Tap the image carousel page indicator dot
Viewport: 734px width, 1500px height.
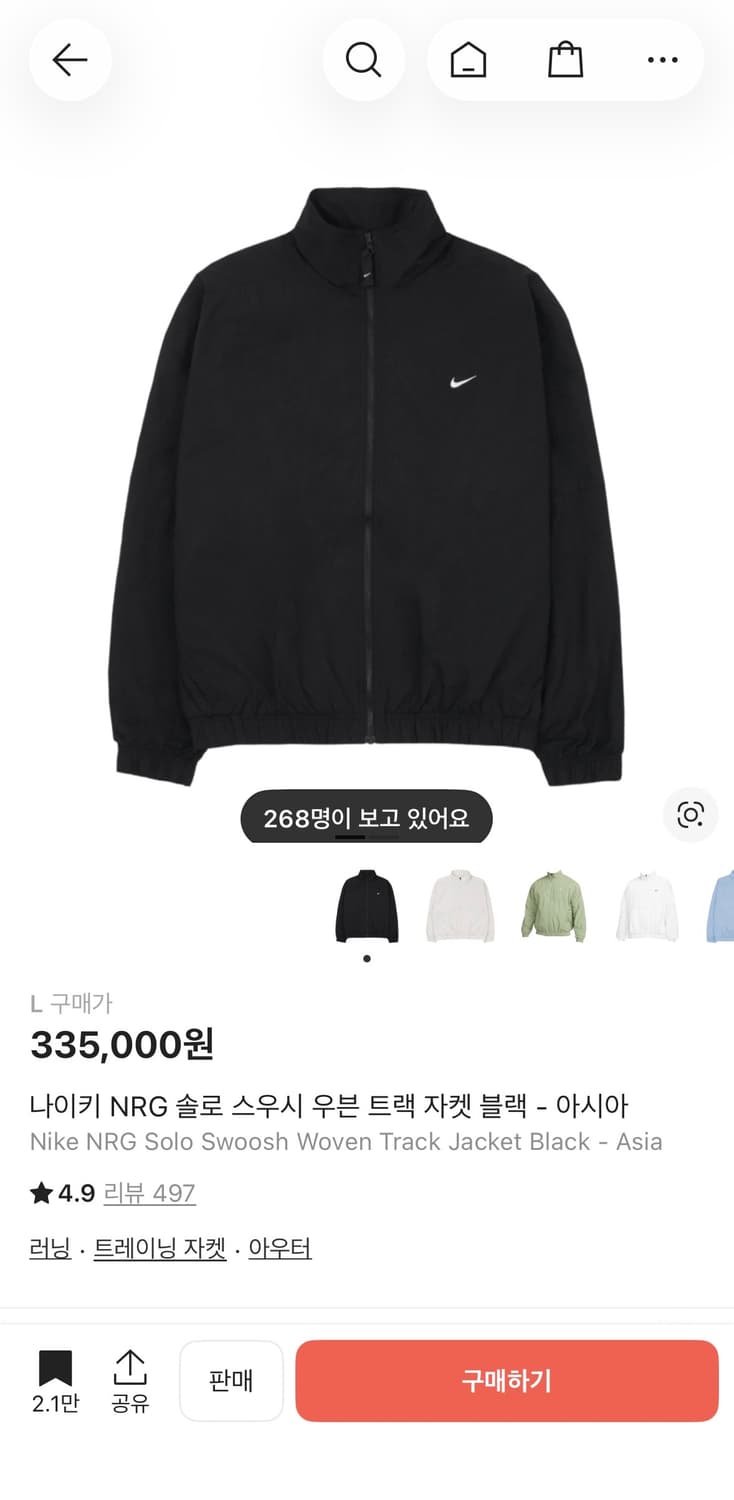[366, 958]
